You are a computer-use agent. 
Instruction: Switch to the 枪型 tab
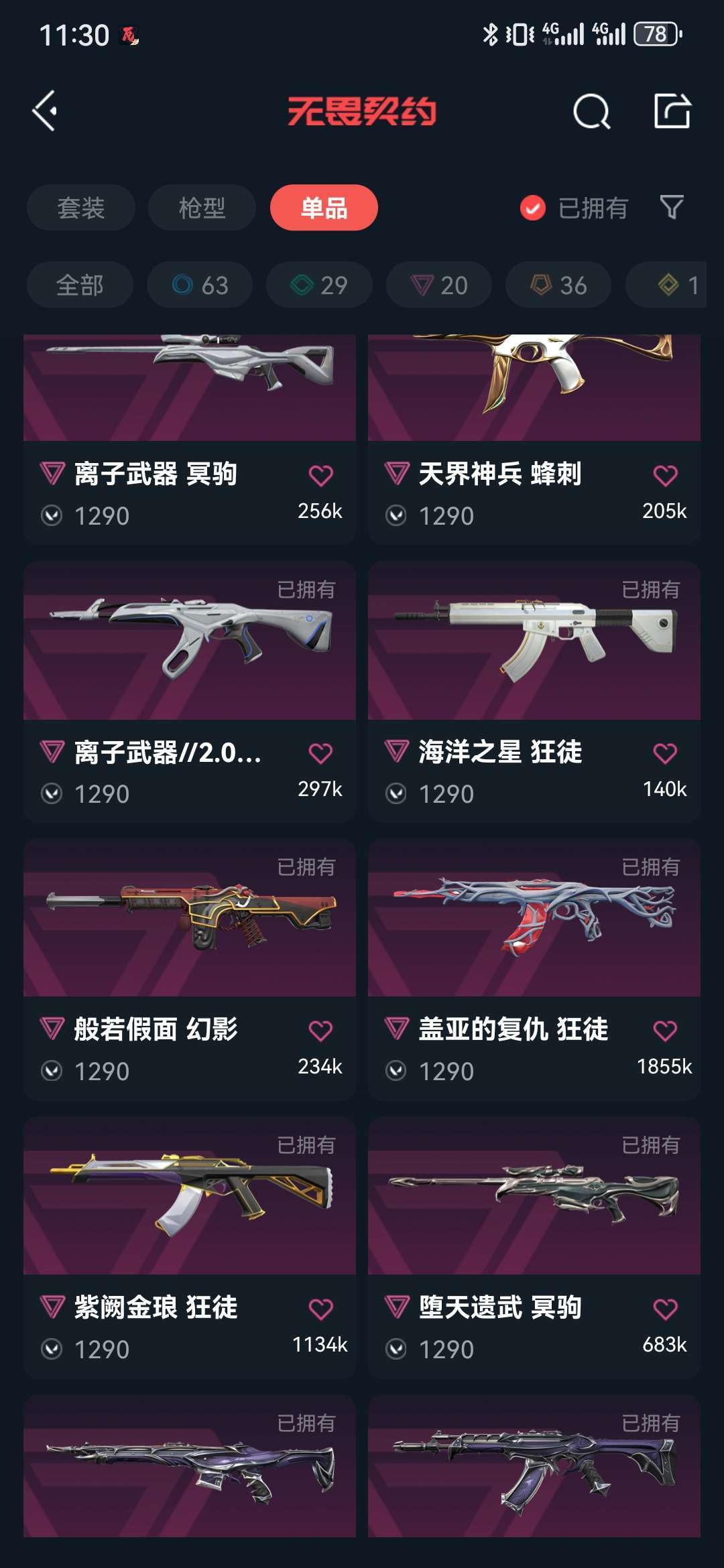point(202,208)
